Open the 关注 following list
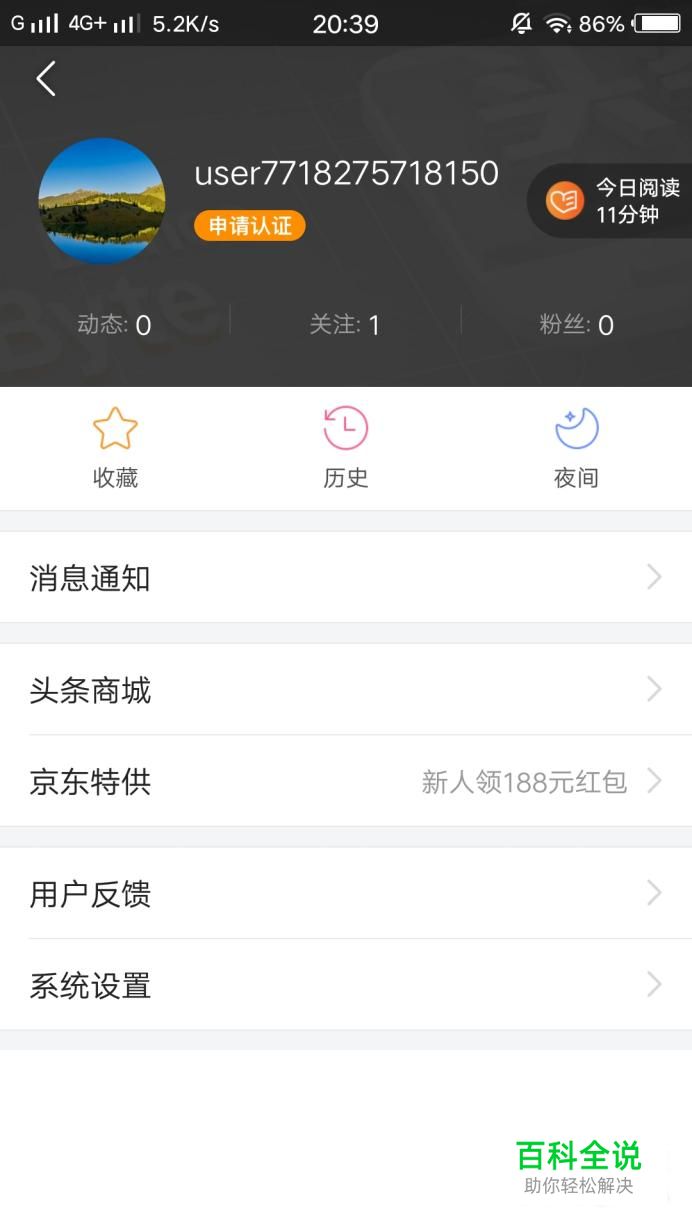Screen dimensions: 692x1230 (345, 324)
